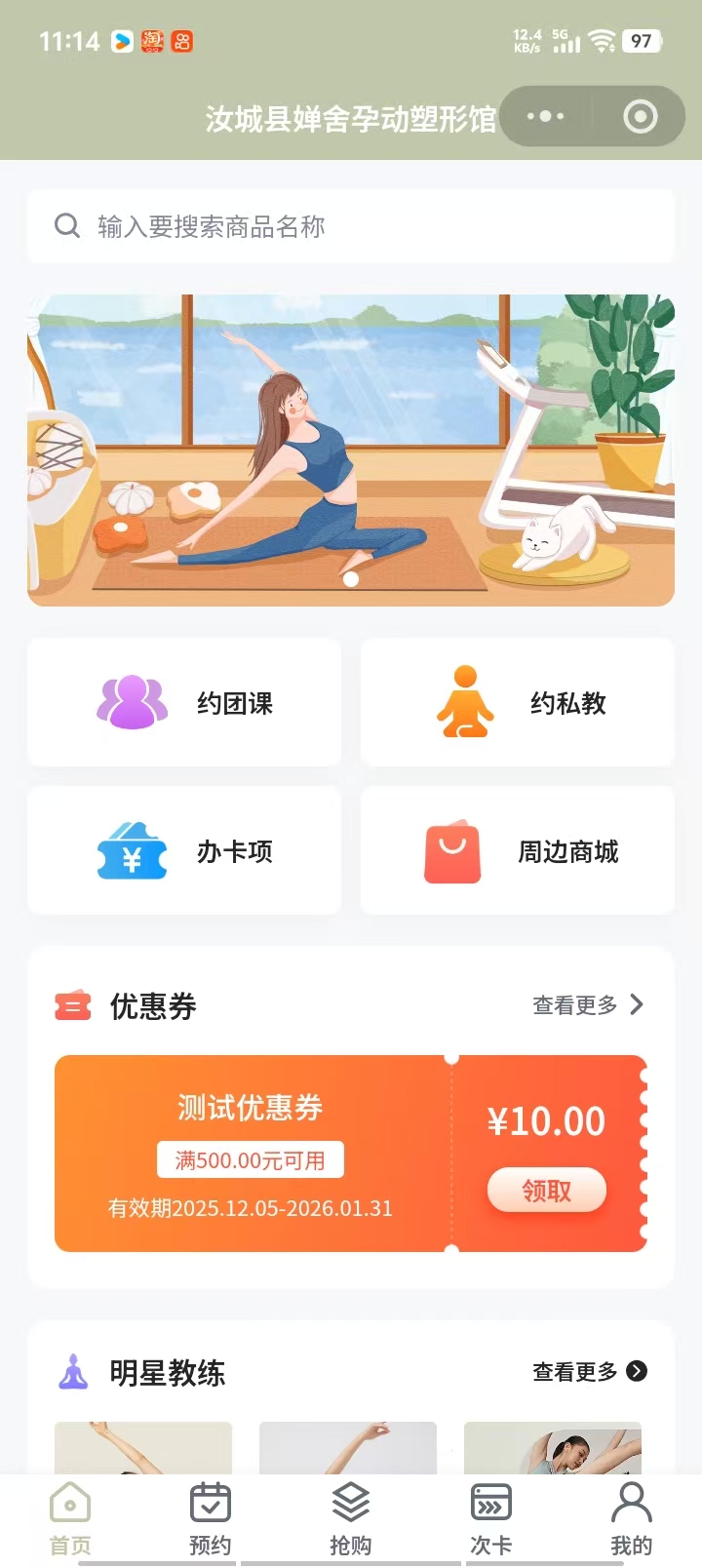
Task: Open 约团课 group class booking
Action: [x=184, y=703]
